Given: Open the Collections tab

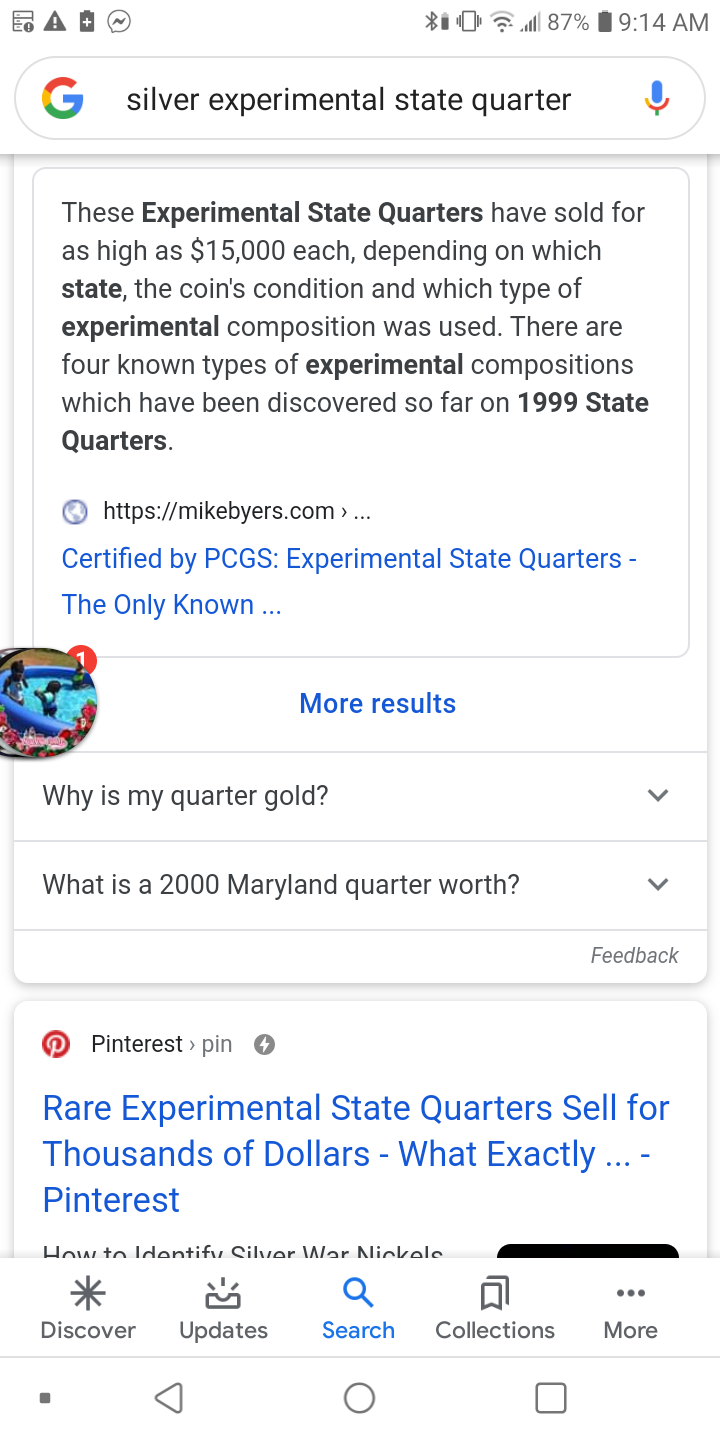Looking at the screenshot, I should click(494, 1310).
